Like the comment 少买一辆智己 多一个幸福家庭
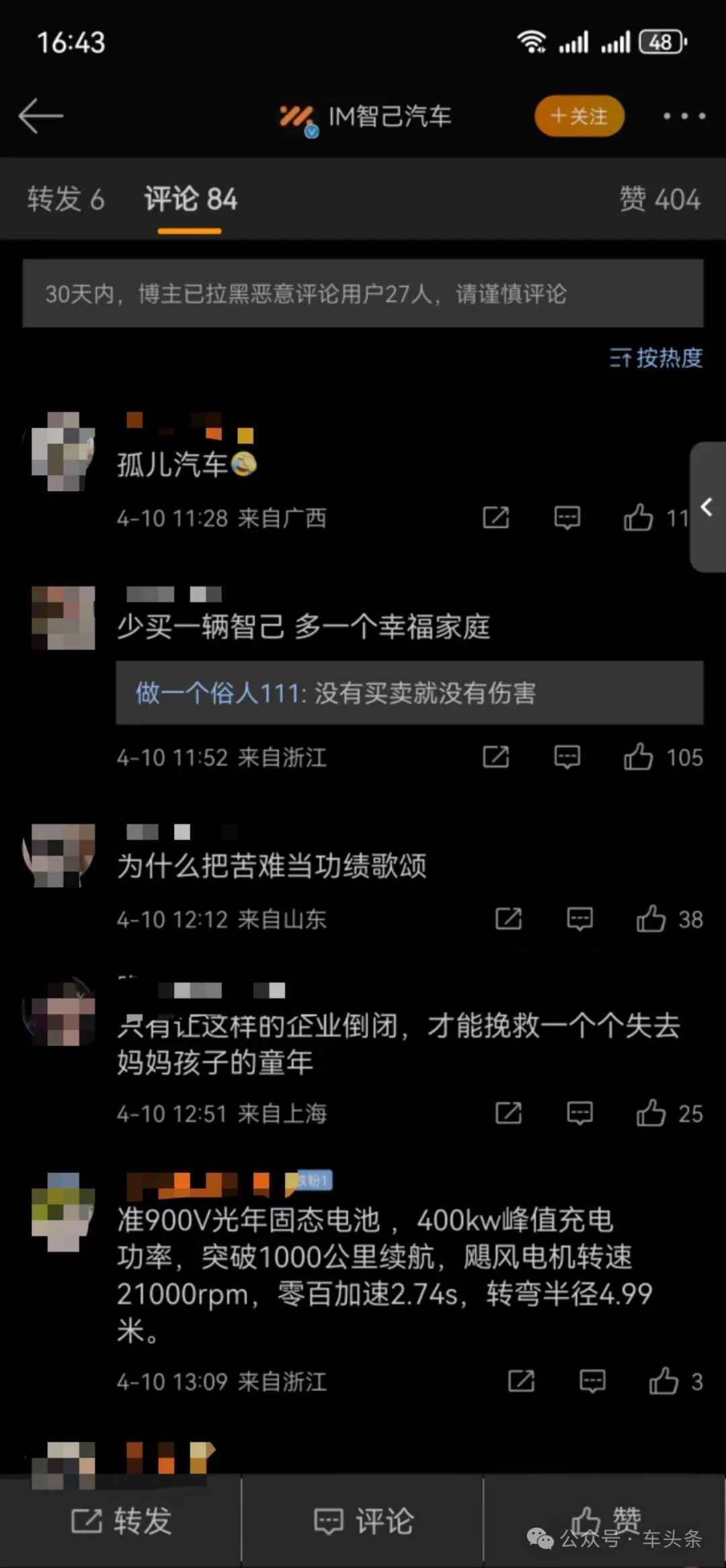The width and height of the screenshot is (726, 1568). (639, 757)
